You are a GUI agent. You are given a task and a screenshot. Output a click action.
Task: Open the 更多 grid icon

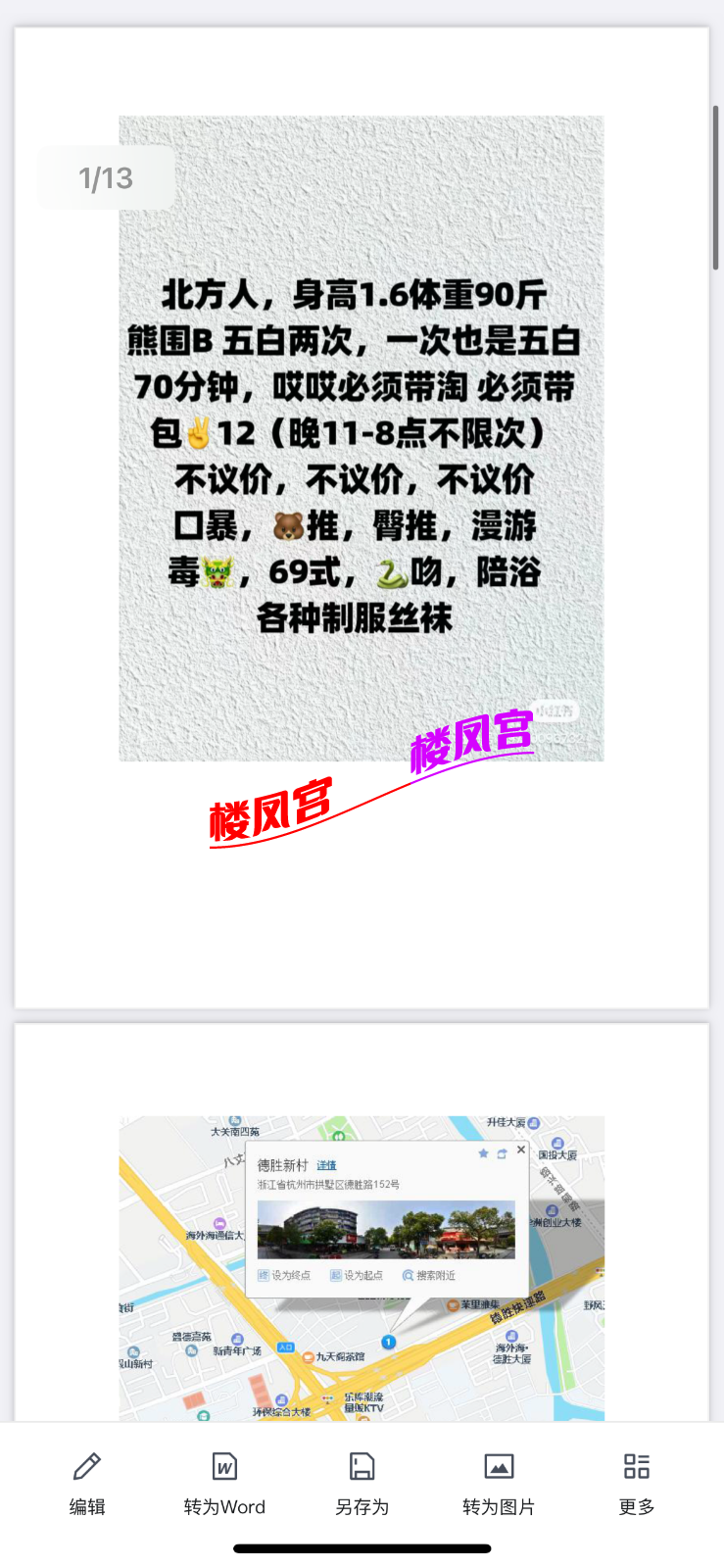point(635,1467)
